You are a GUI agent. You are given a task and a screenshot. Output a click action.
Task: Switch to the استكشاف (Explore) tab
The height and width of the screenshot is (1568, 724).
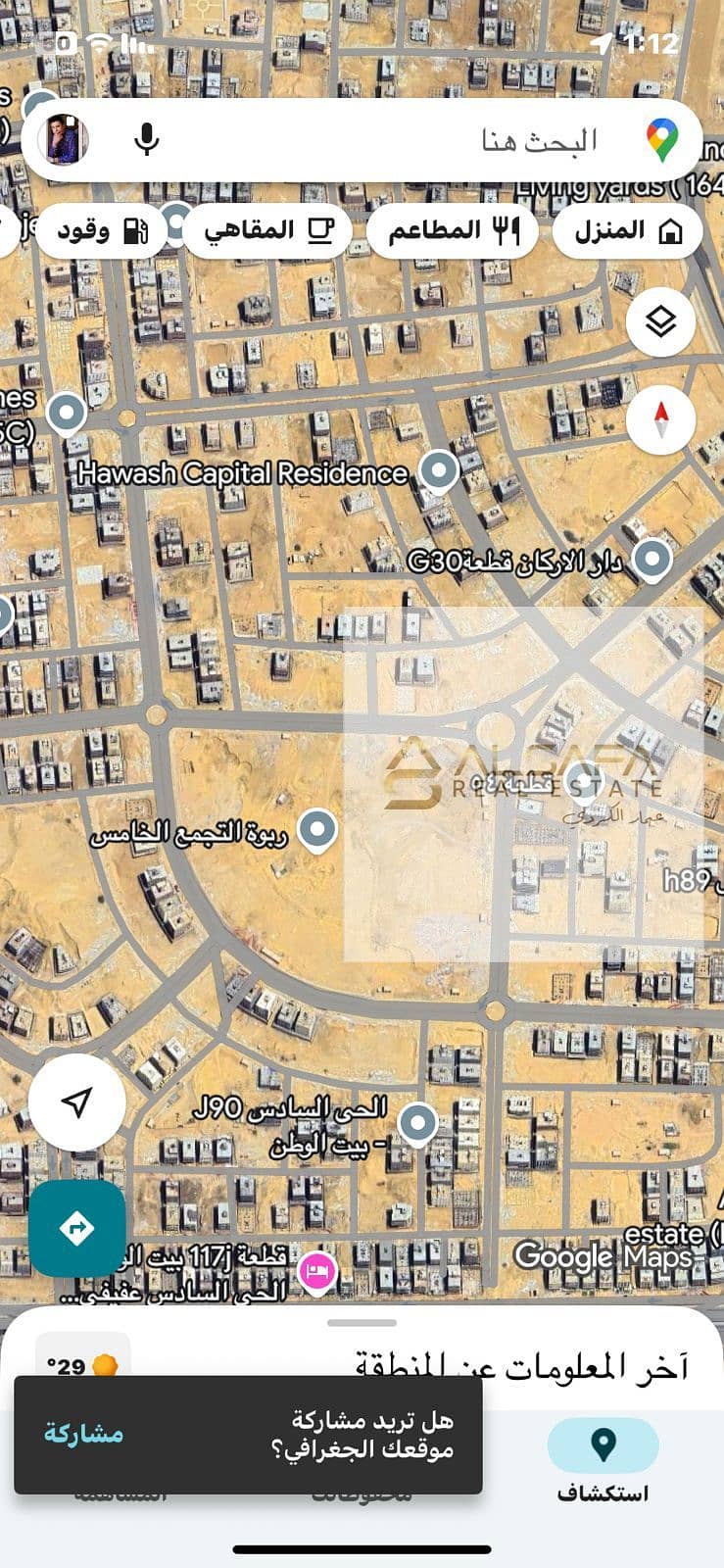coord(603,1460)
